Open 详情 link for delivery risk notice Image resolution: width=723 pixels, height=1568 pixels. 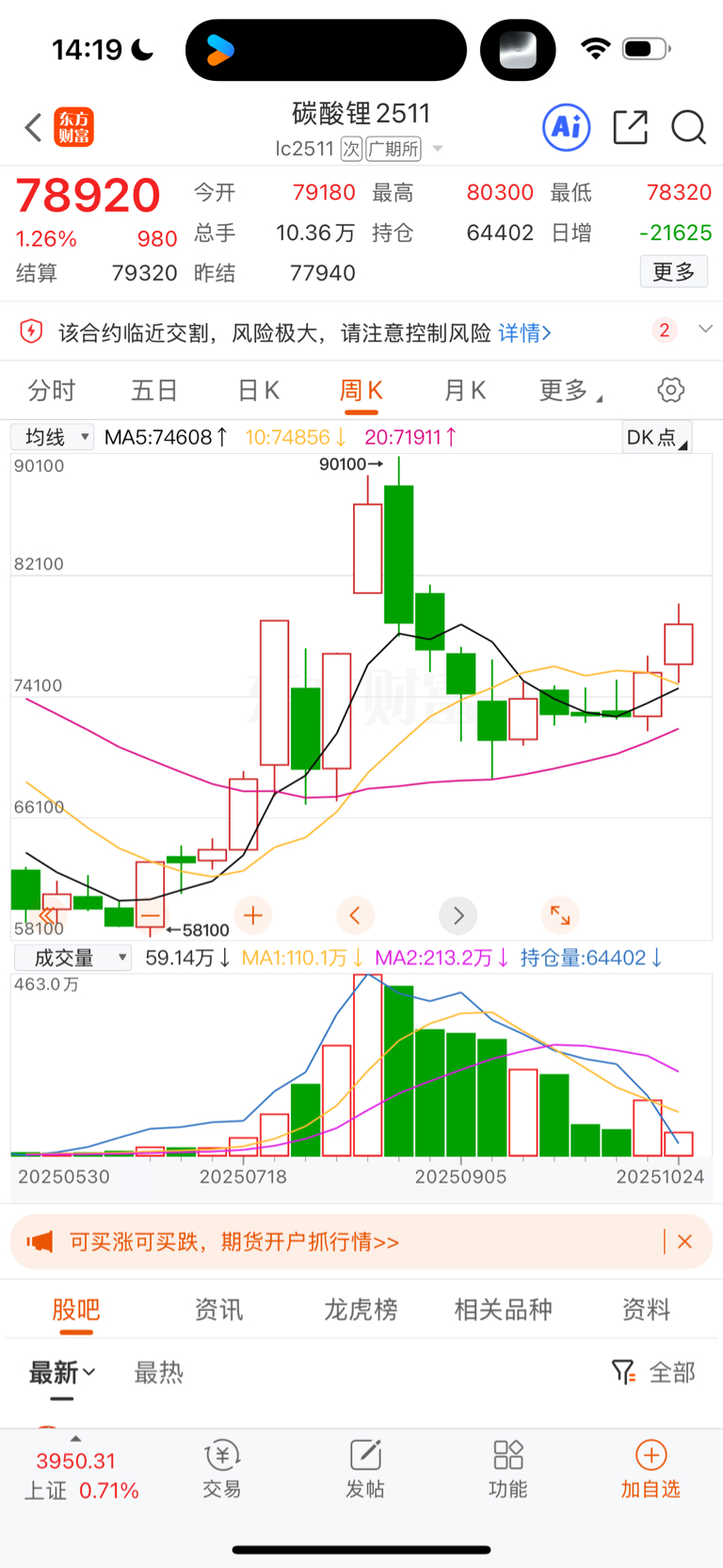click(524, 332)
